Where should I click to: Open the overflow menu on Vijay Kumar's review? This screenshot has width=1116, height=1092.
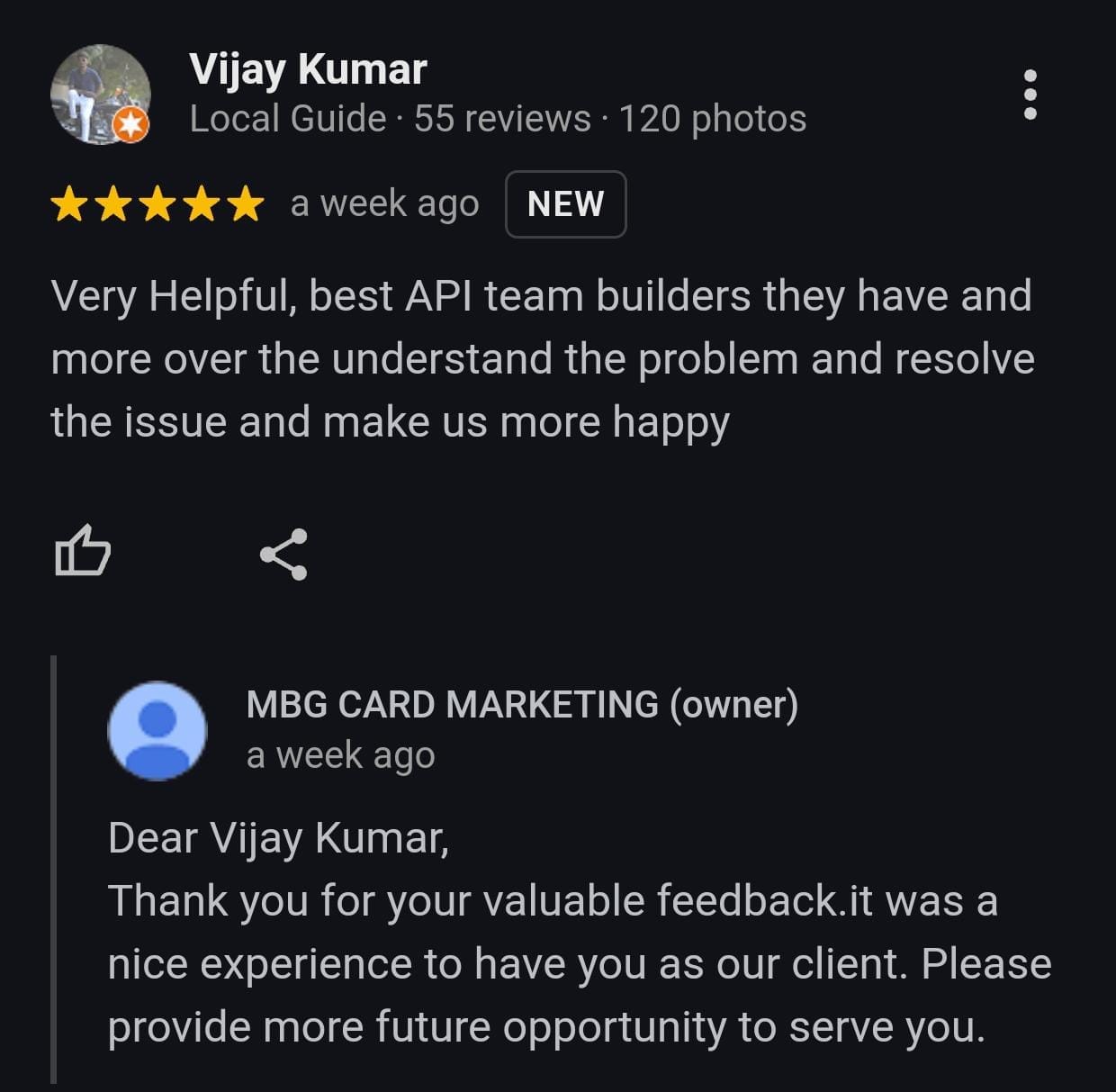1030,95
